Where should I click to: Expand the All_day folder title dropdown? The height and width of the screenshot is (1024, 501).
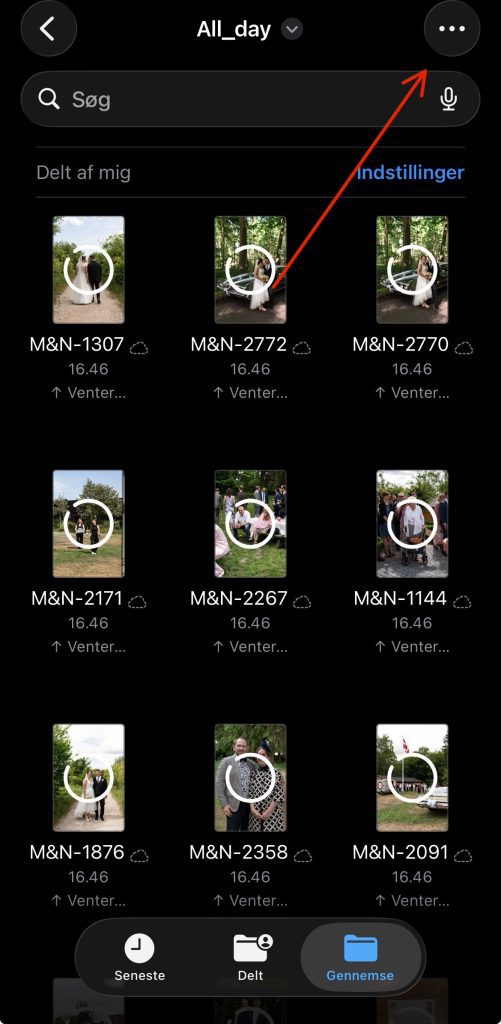pos(292,29)
